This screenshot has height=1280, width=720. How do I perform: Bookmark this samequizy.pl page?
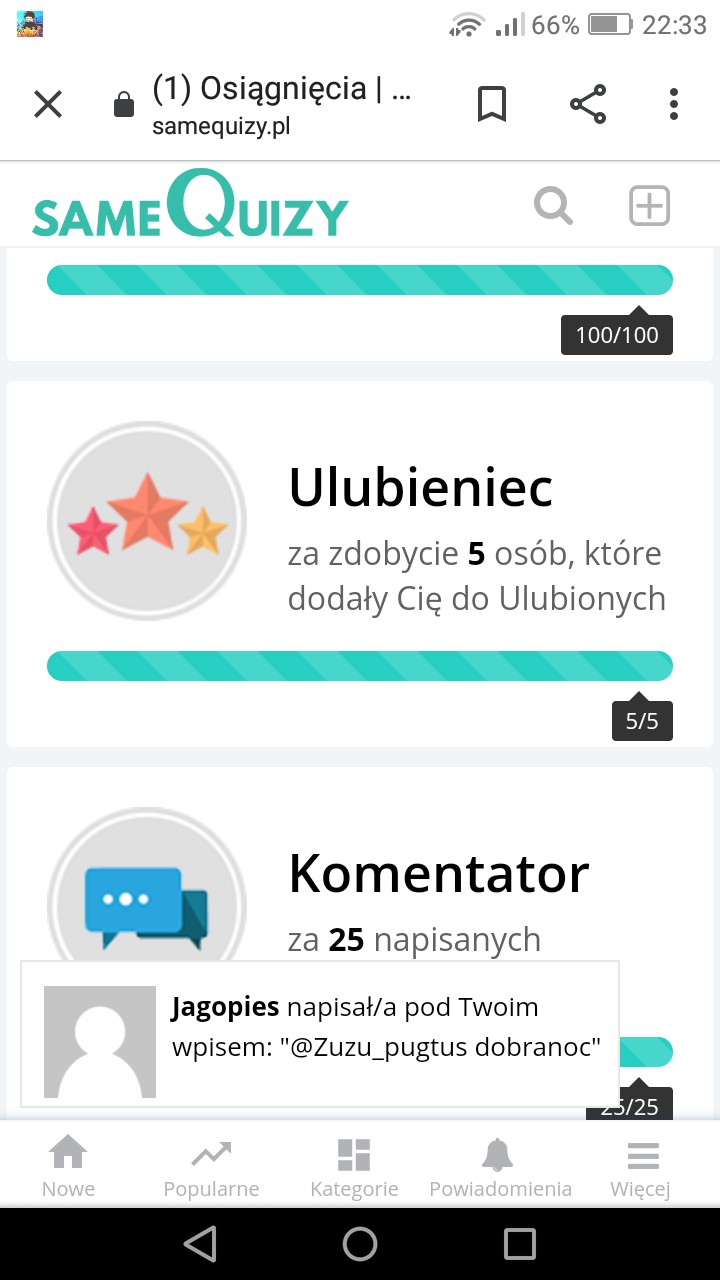point(492,104)
